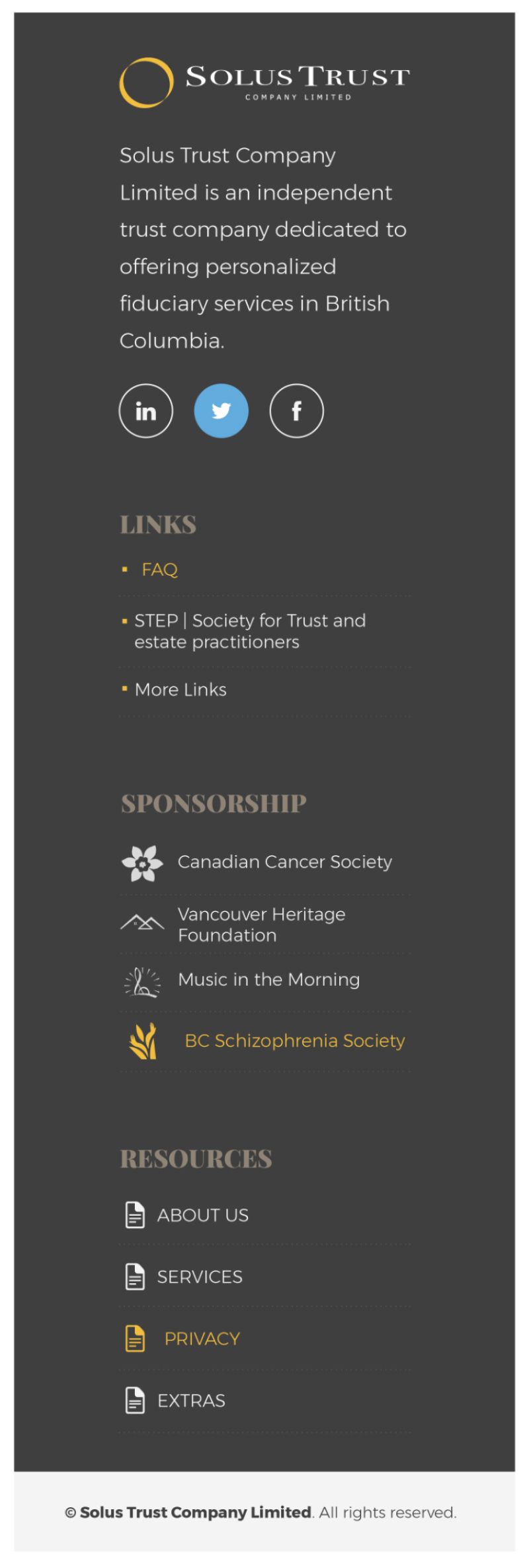Open the ABOUT US resource page

pos(202,1214)
